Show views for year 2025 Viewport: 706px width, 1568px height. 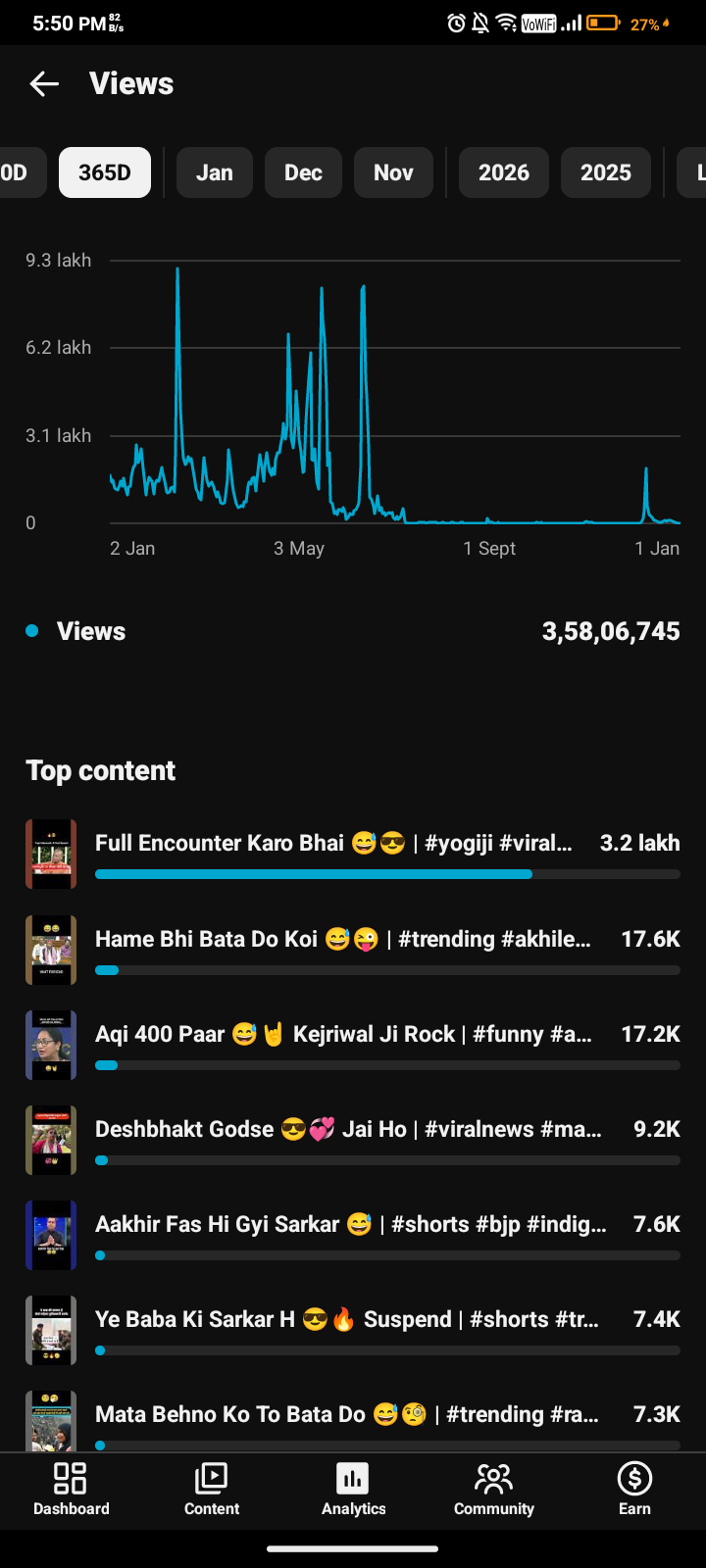(x=605, y=172)
